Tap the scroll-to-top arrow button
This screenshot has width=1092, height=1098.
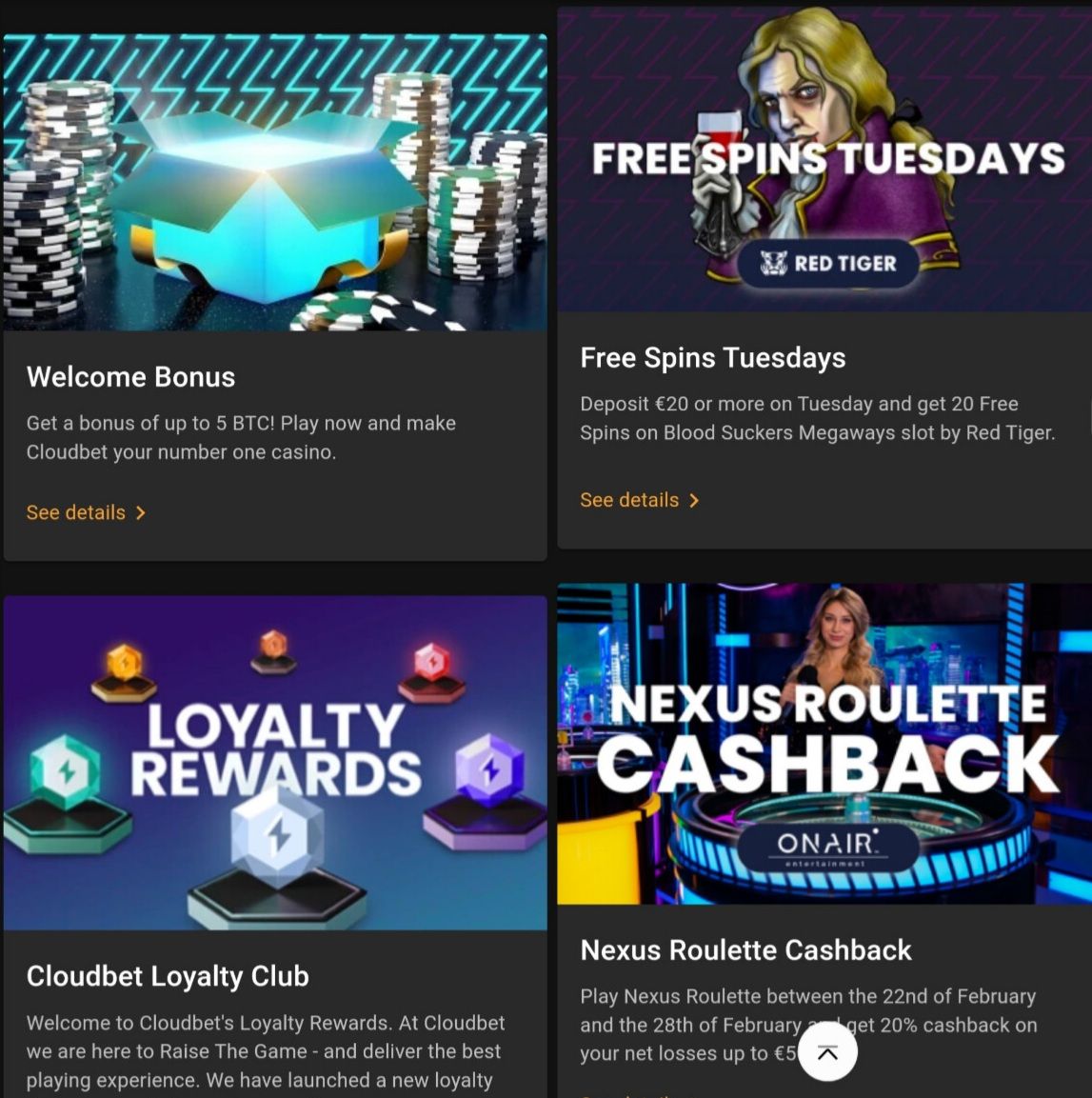tap(827, 1051)
